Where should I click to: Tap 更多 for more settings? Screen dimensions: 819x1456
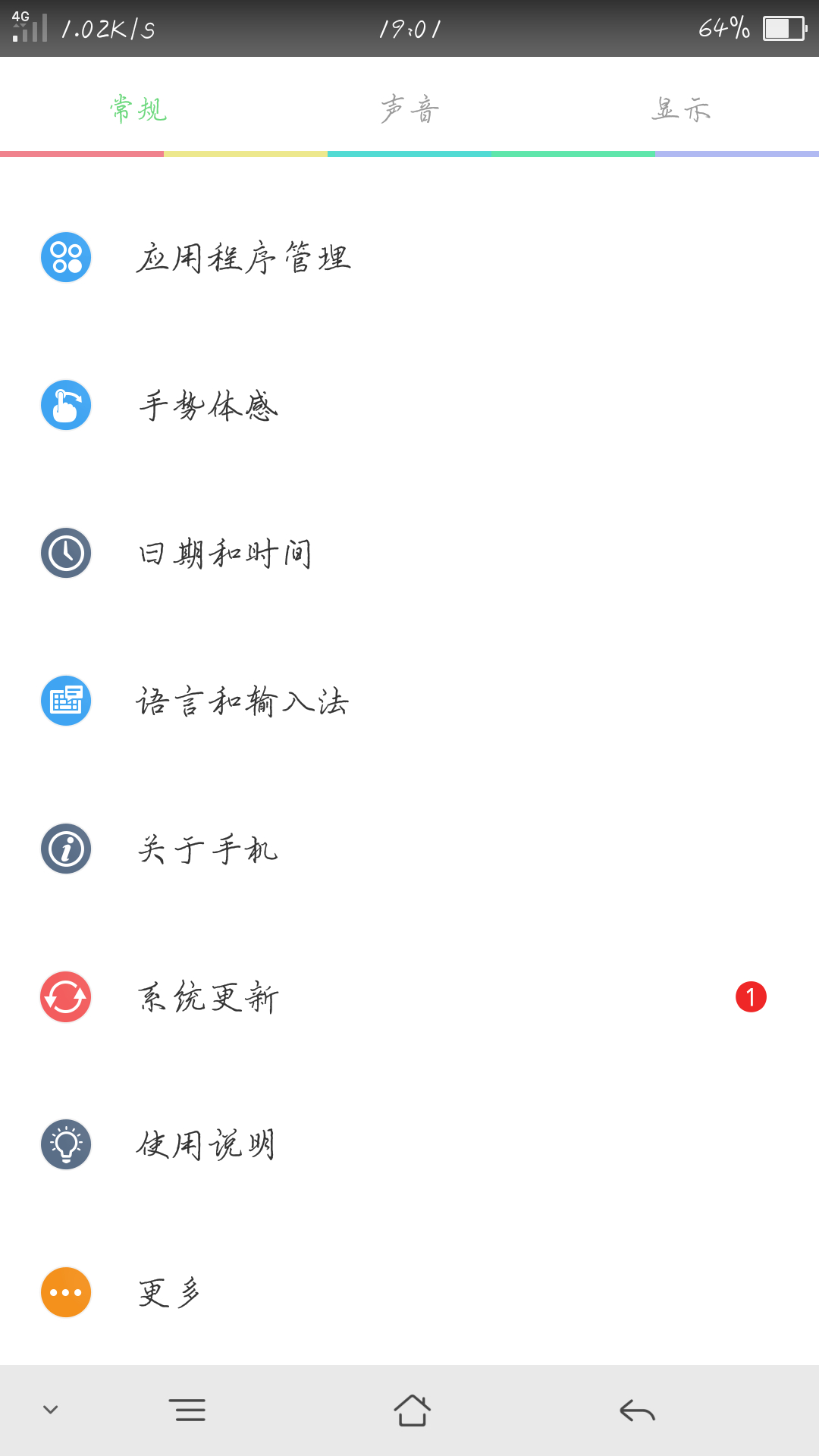(170, 1293)
